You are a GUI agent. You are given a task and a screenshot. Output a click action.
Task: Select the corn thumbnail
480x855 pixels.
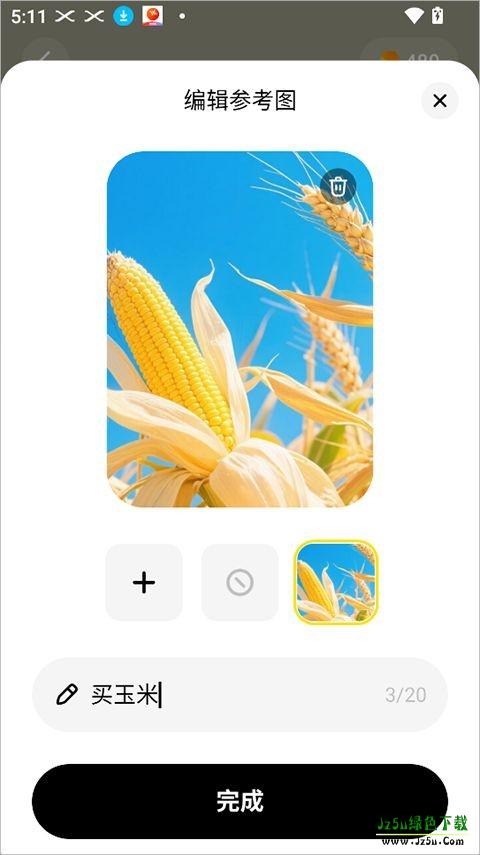coord(336,582)
